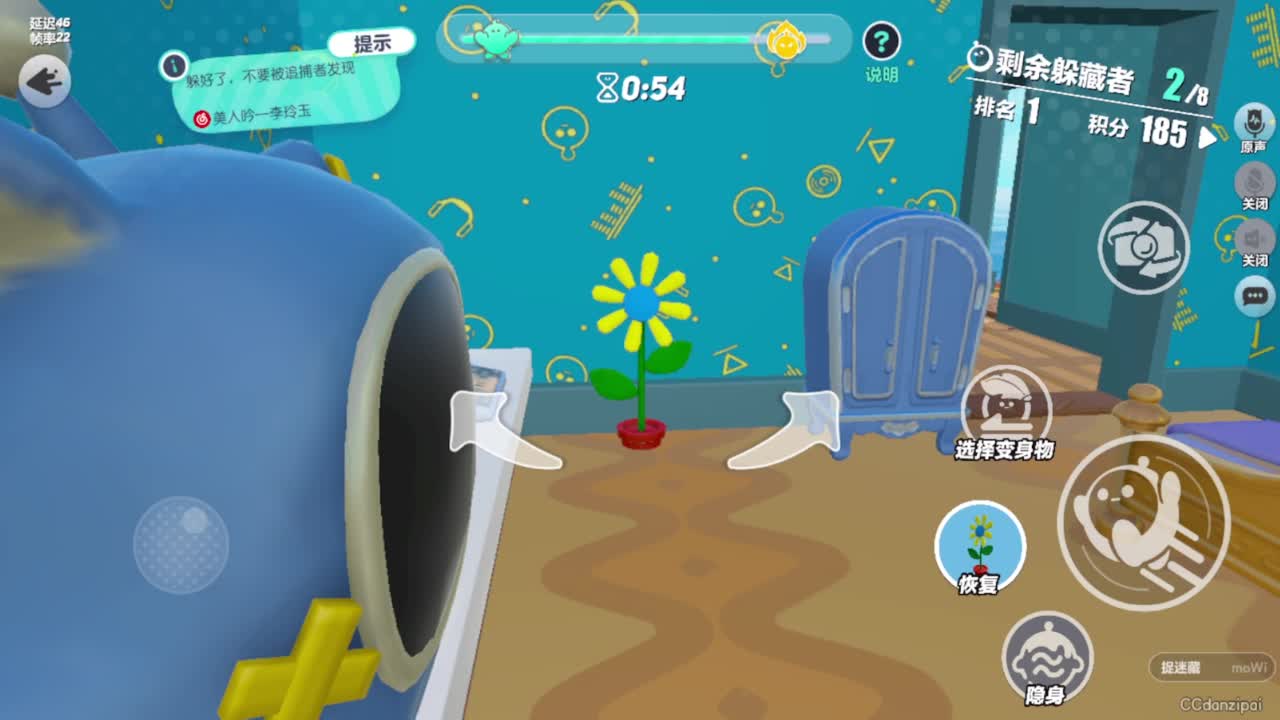Toggle the 原声 voice setting
This screenshot has width=1280, height=720.
(x=1253, y=124)
